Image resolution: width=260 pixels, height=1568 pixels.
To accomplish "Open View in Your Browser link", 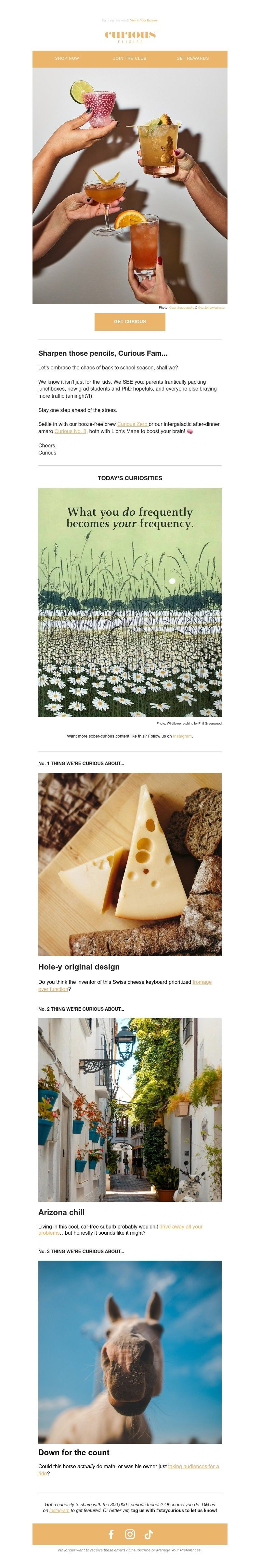I will click(144, 20).
